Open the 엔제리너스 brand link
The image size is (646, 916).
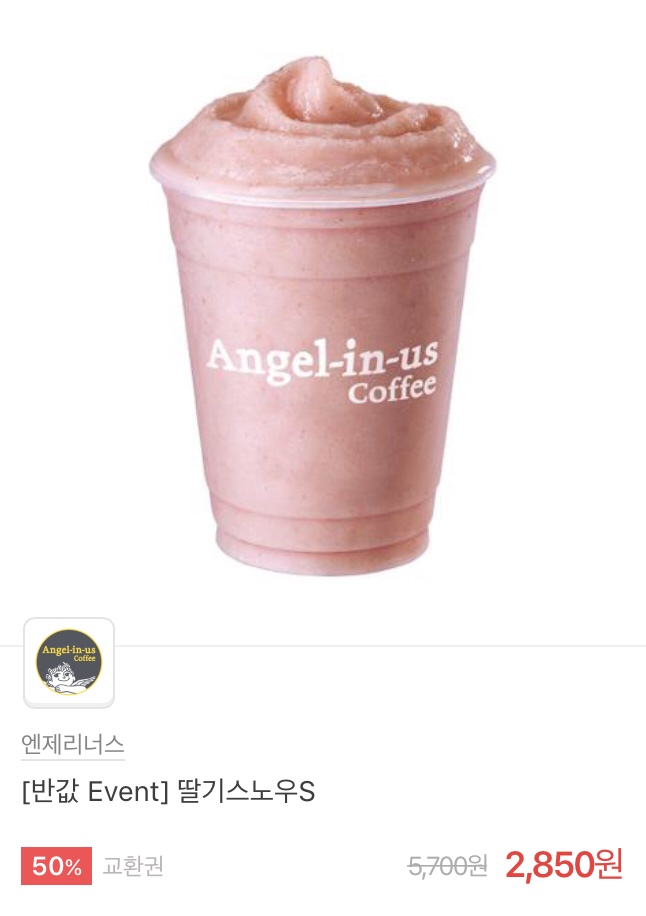73,744
